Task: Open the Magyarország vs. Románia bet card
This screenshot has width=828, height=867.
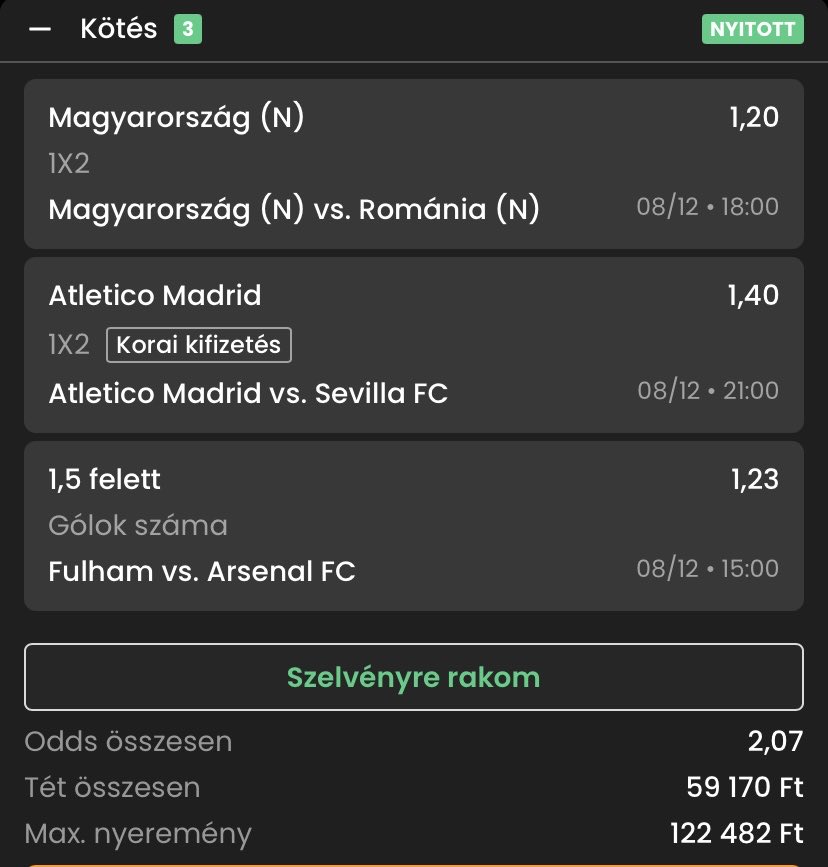Action: click(x=413, y=164)
